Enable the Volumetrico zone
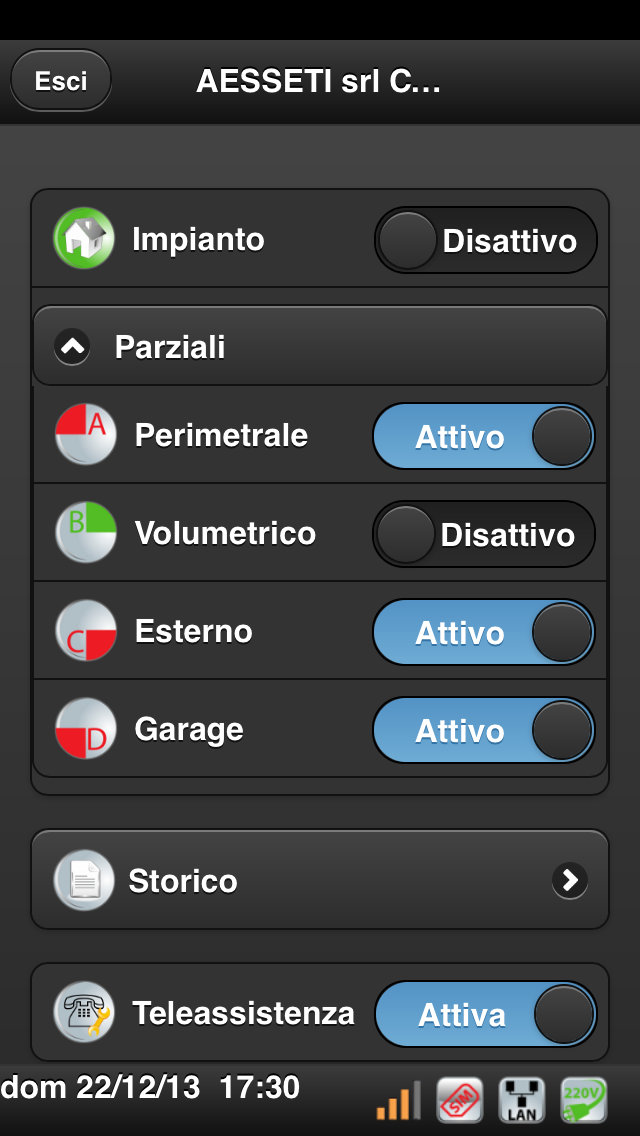Viewport: 640px width, 1136px height. click(484, 534)
